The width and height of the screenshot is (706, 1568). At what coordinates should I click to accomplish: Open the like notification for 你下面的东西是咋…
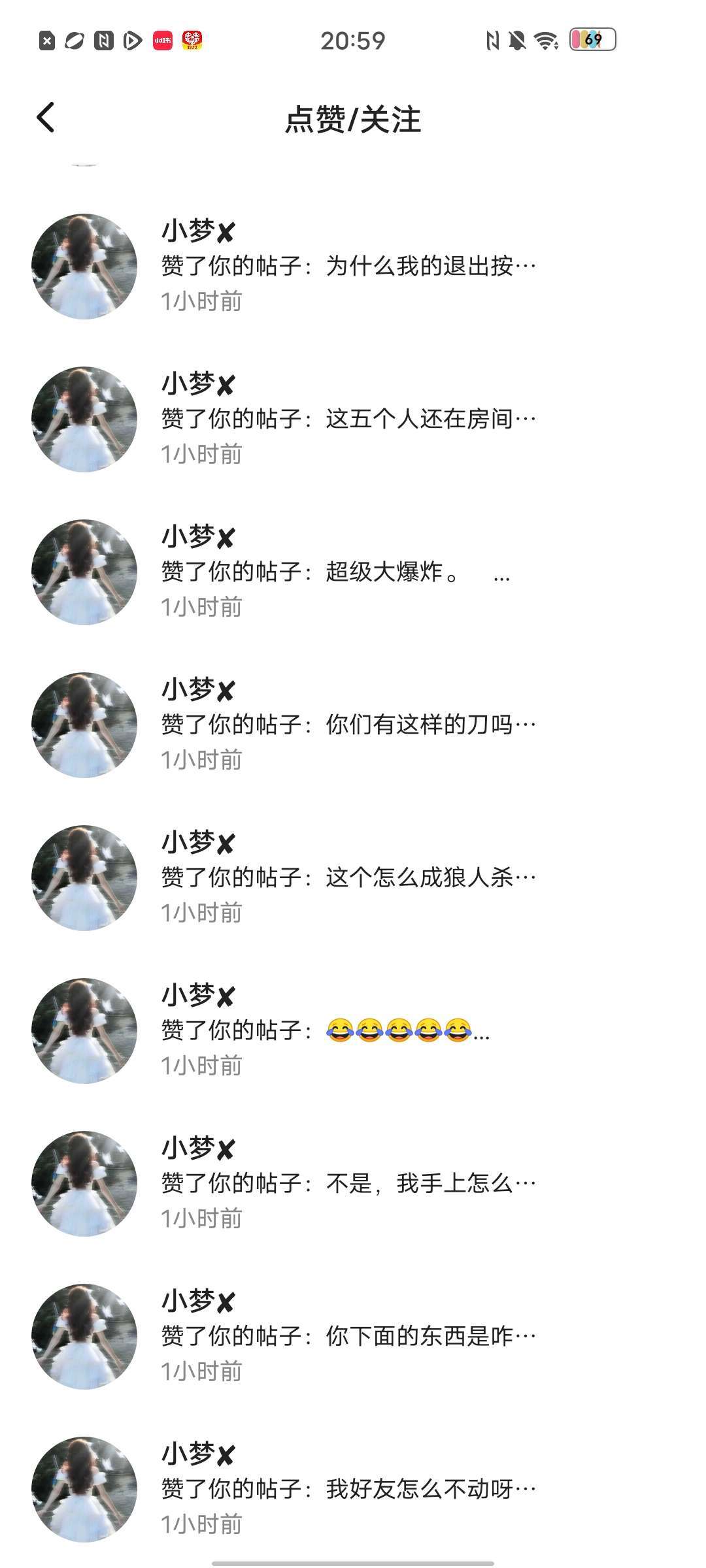click(x=348, y=1336)
